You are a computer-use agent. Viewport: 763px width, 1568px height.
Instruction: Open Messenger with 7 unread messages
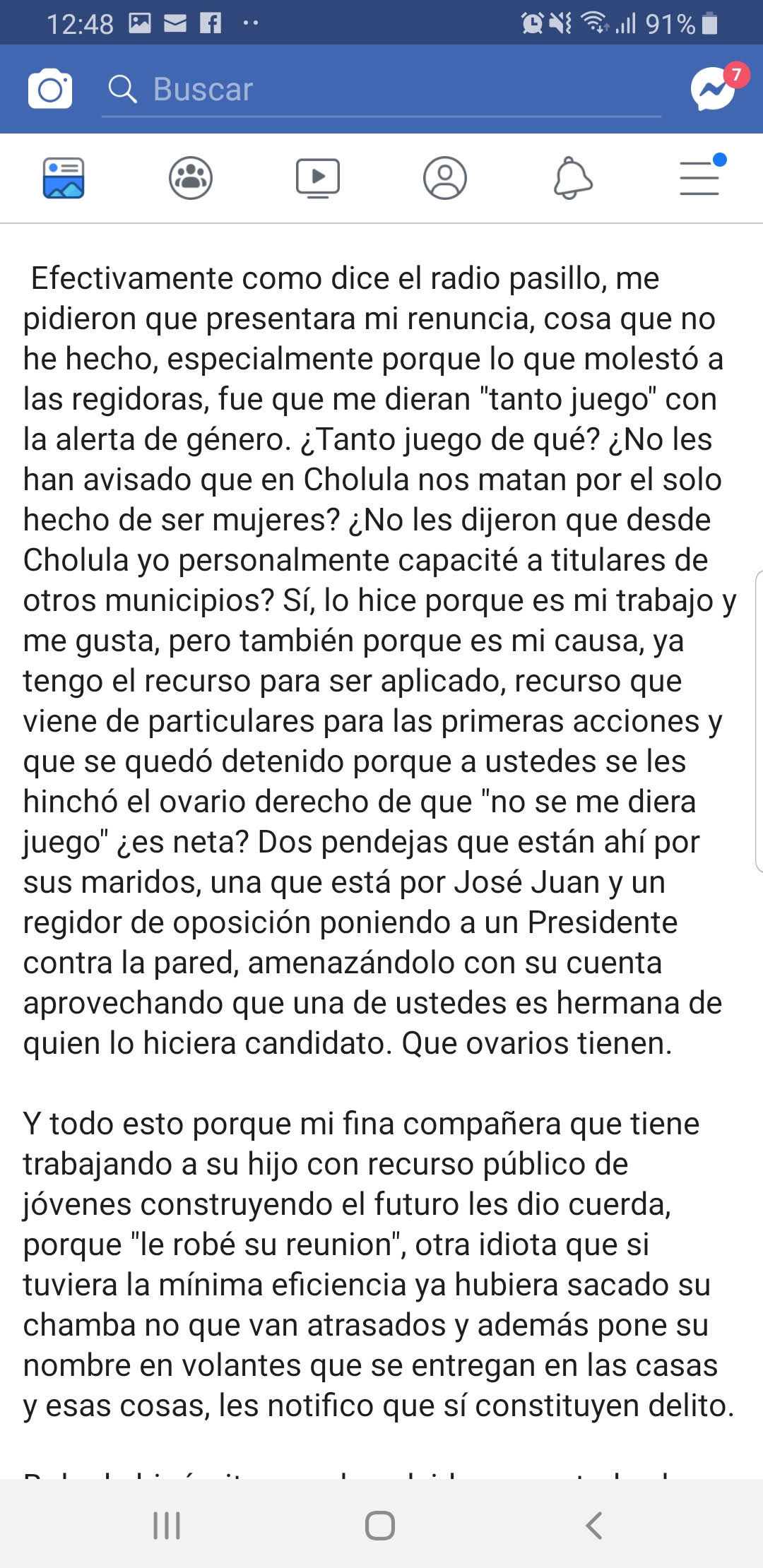pyautogui.click(x=714, y=89)
